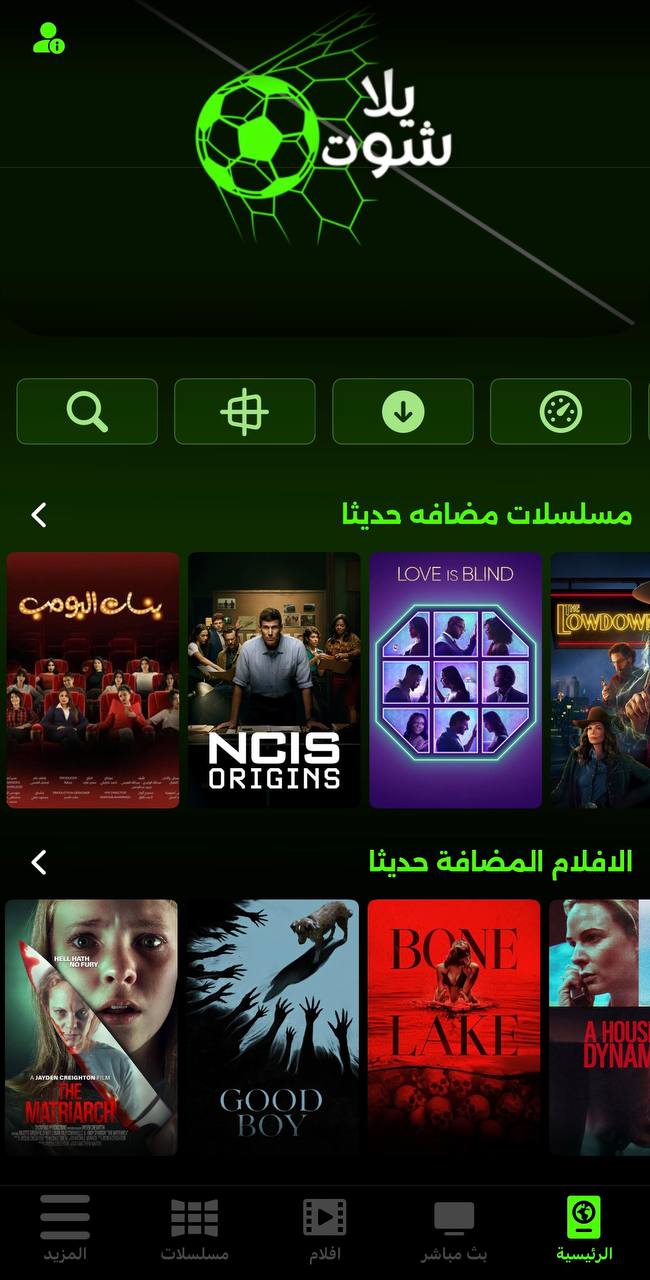Image resolution: width=650 pixels, height=1280 pixels.
Task: Open the downloads button
Action: pyautogui.click(x=403, y=411)
